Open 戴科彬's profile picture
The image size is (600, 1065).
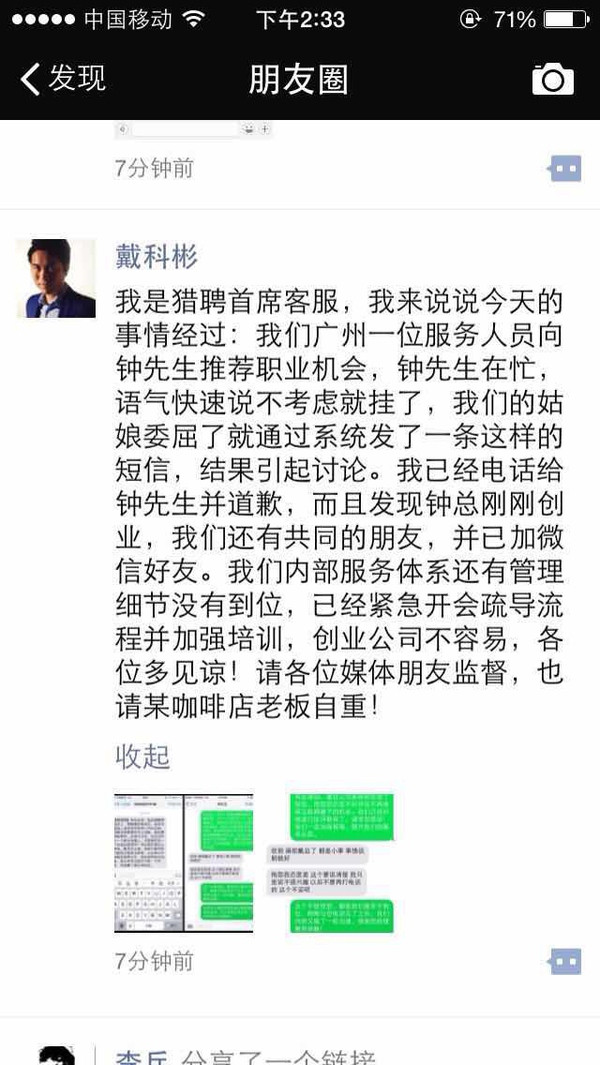57,279
